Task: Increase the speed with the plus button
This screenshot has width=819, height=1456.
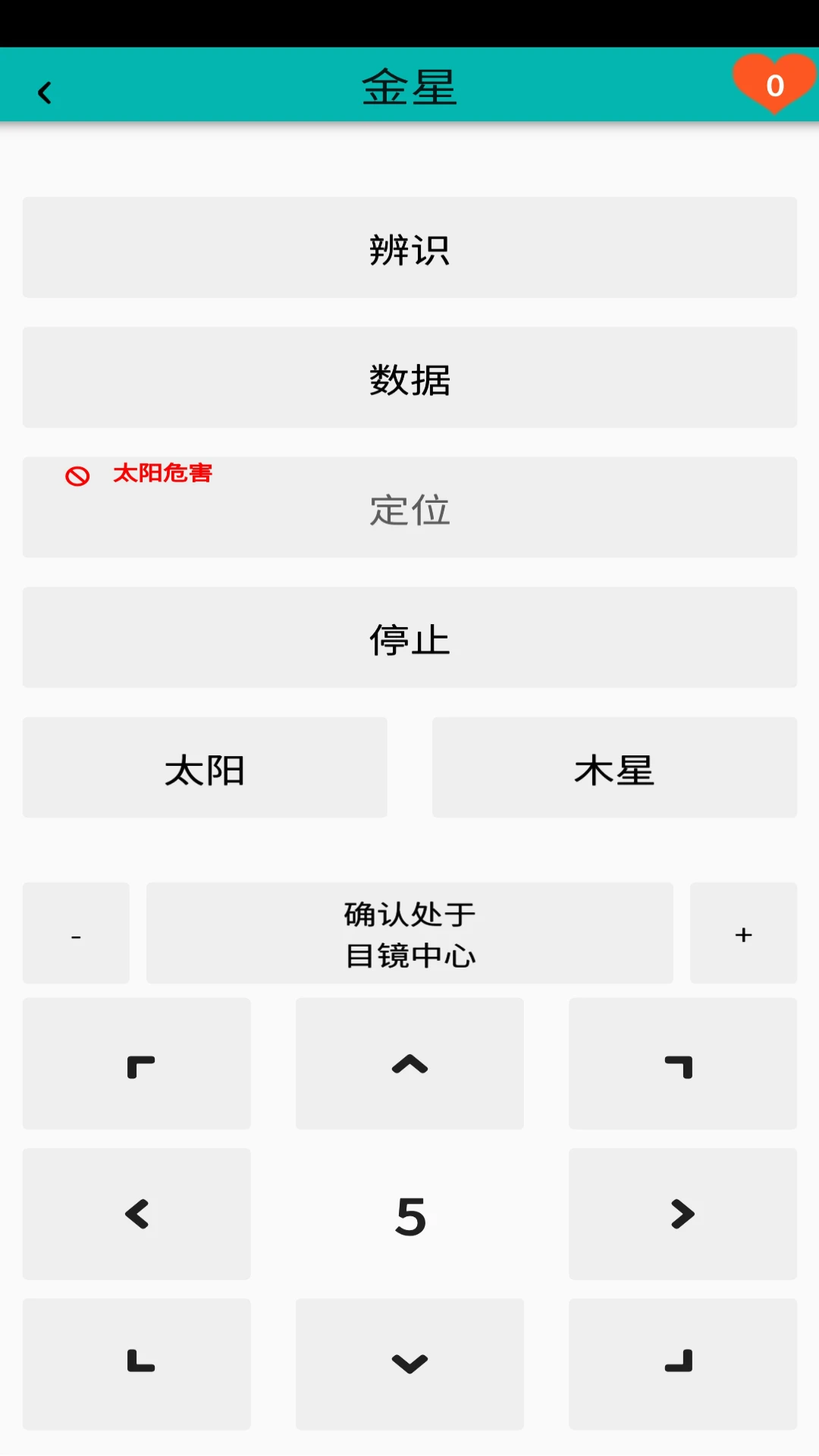Action: [x=743, y=934]
